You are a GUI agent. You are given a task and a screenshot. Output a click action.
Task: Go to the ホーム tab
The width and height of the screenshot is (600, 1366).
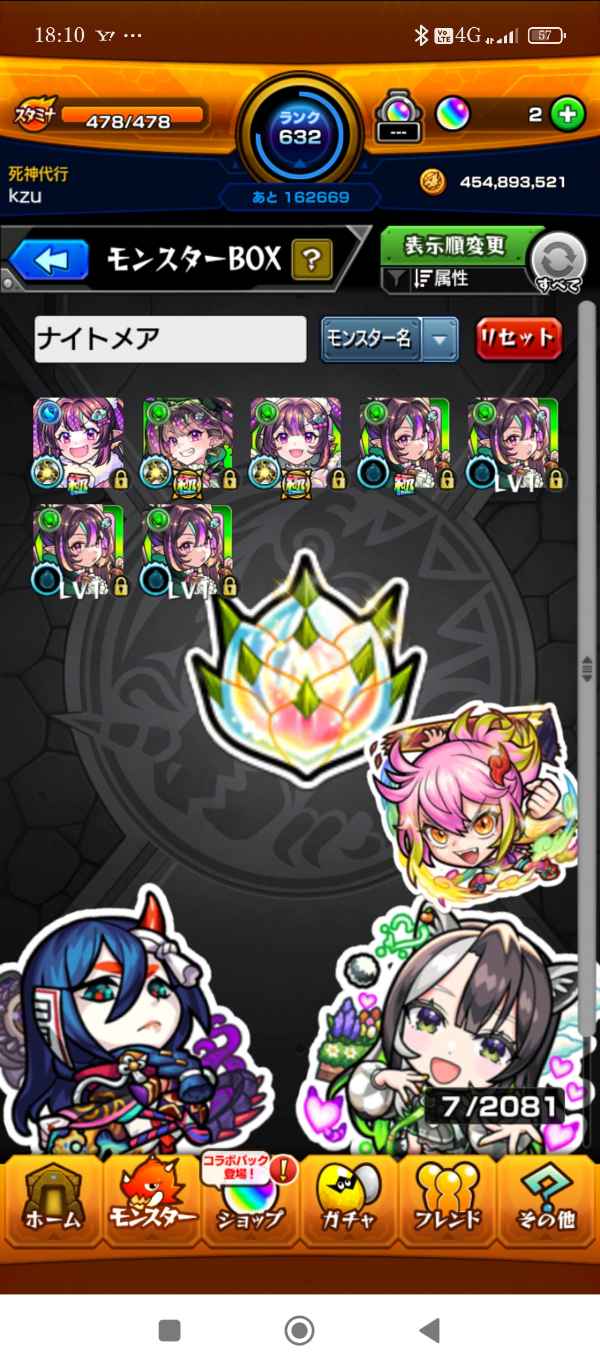click(51, 1200)
